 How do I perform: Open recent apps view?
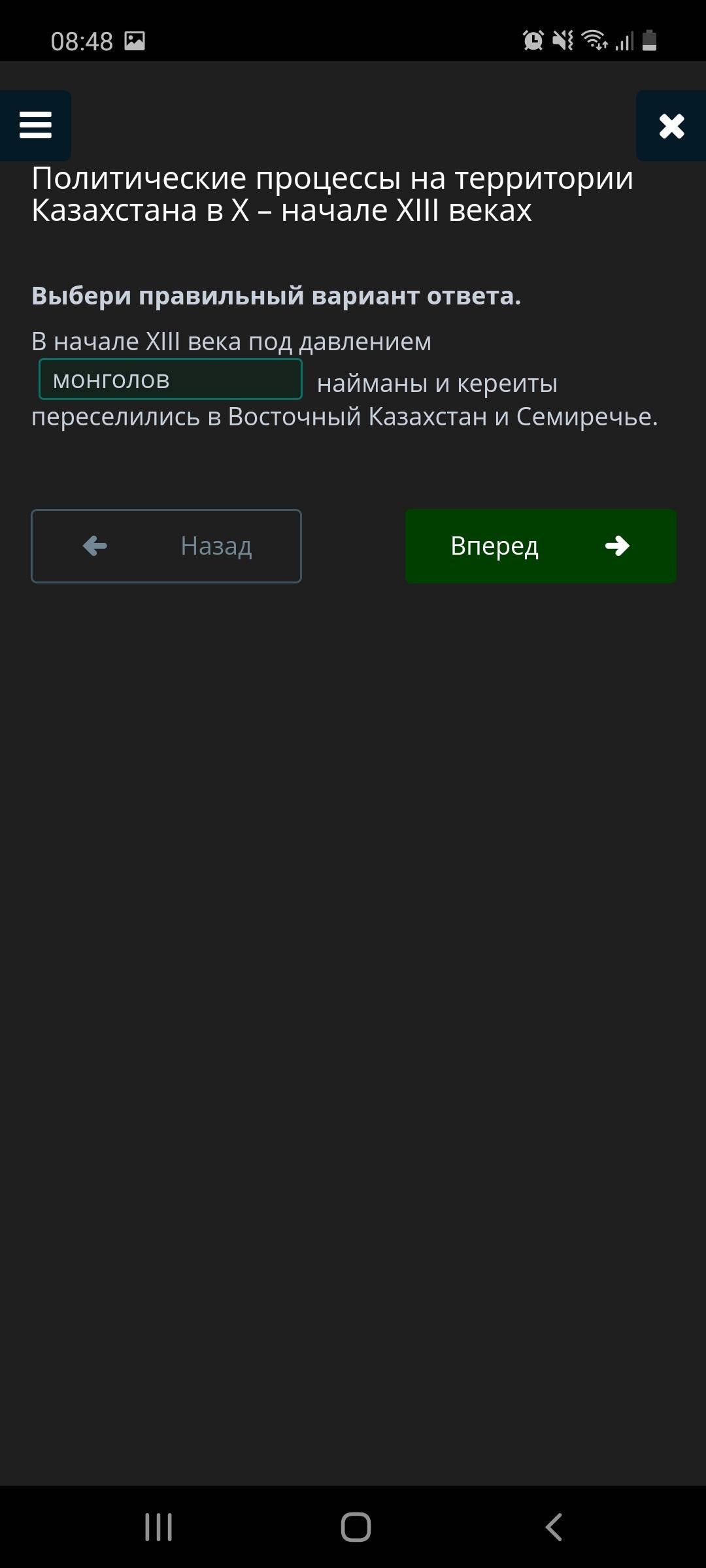[158, 1527]
